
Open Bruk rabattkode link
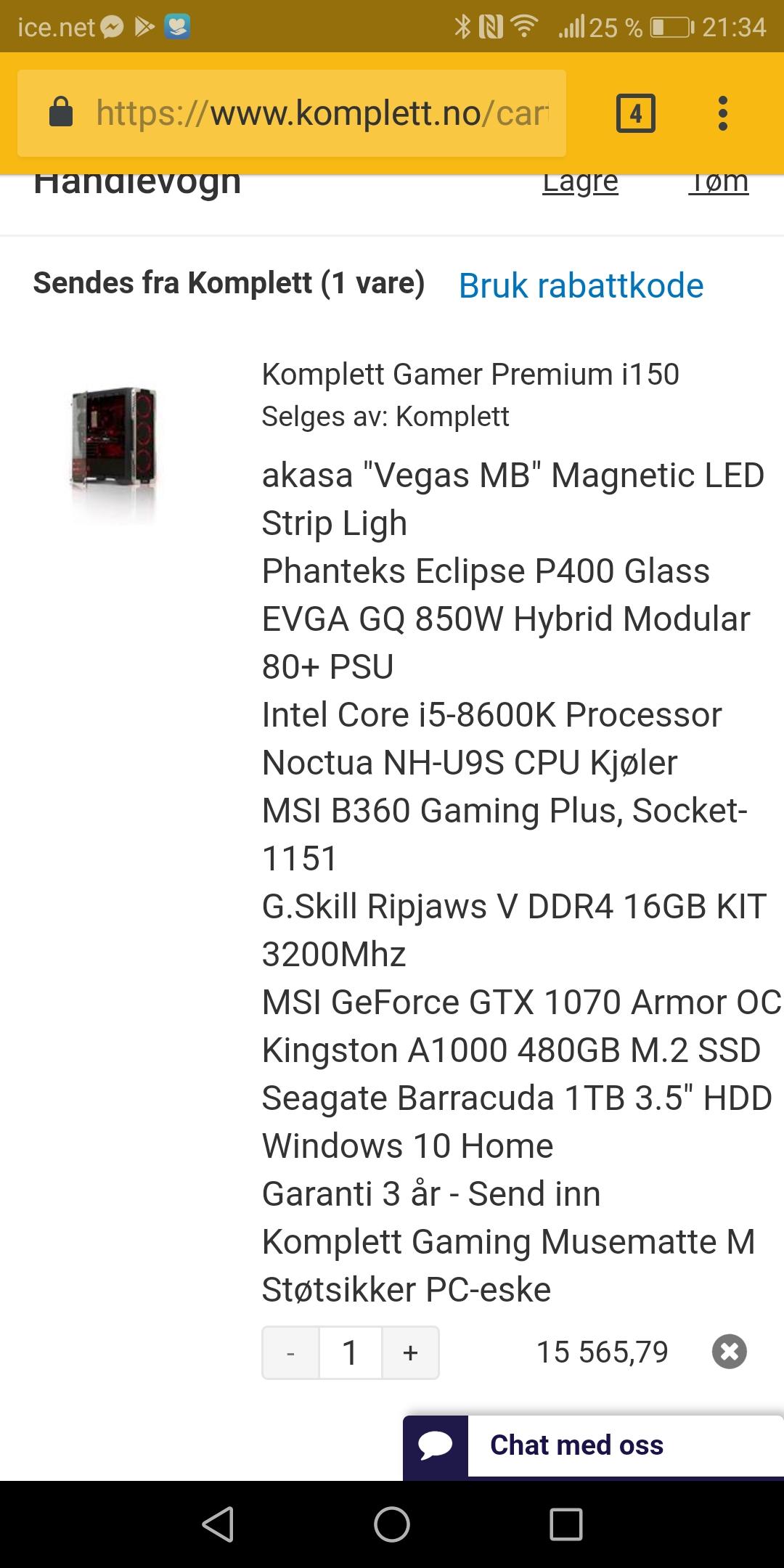[581, 285]
